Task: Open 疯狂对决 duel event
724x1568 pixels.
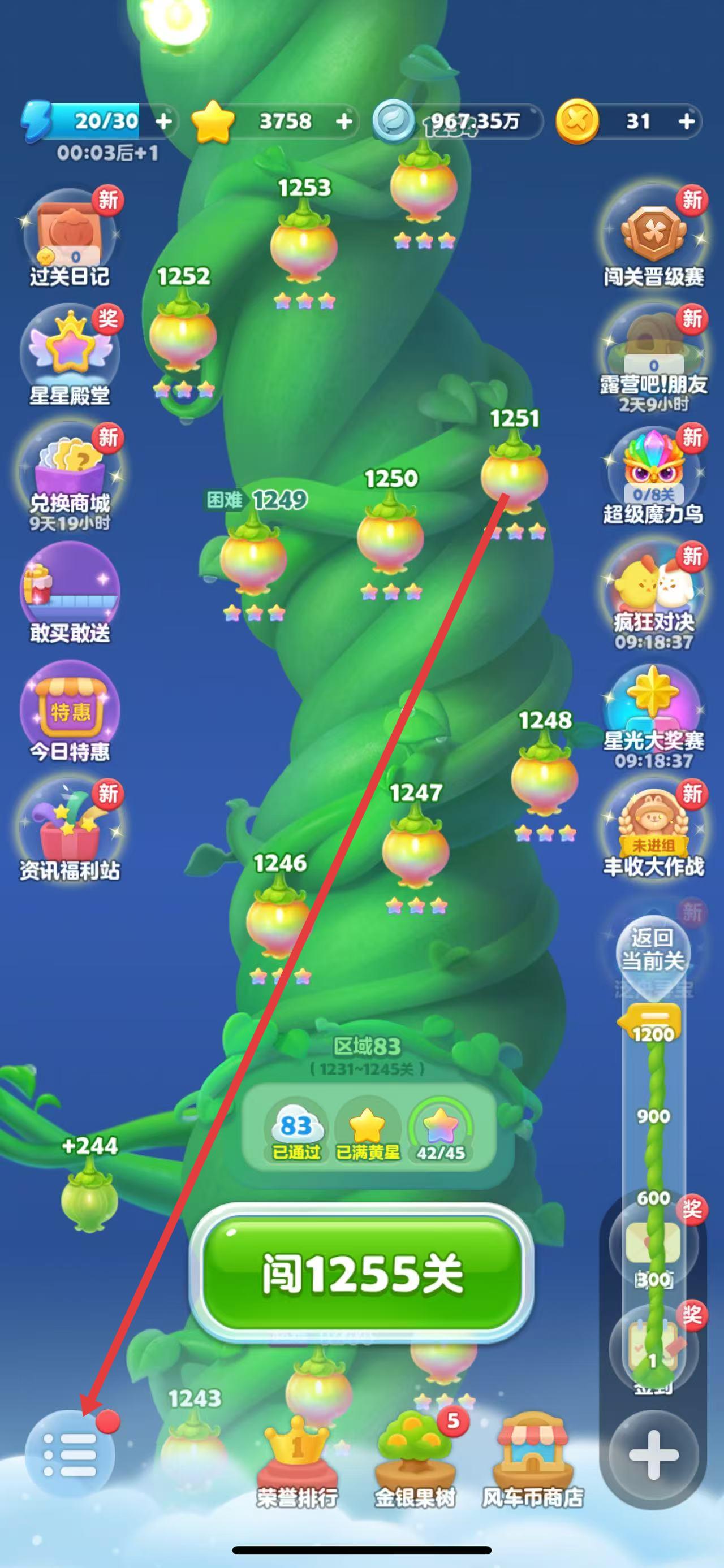Action: (653, 594)
